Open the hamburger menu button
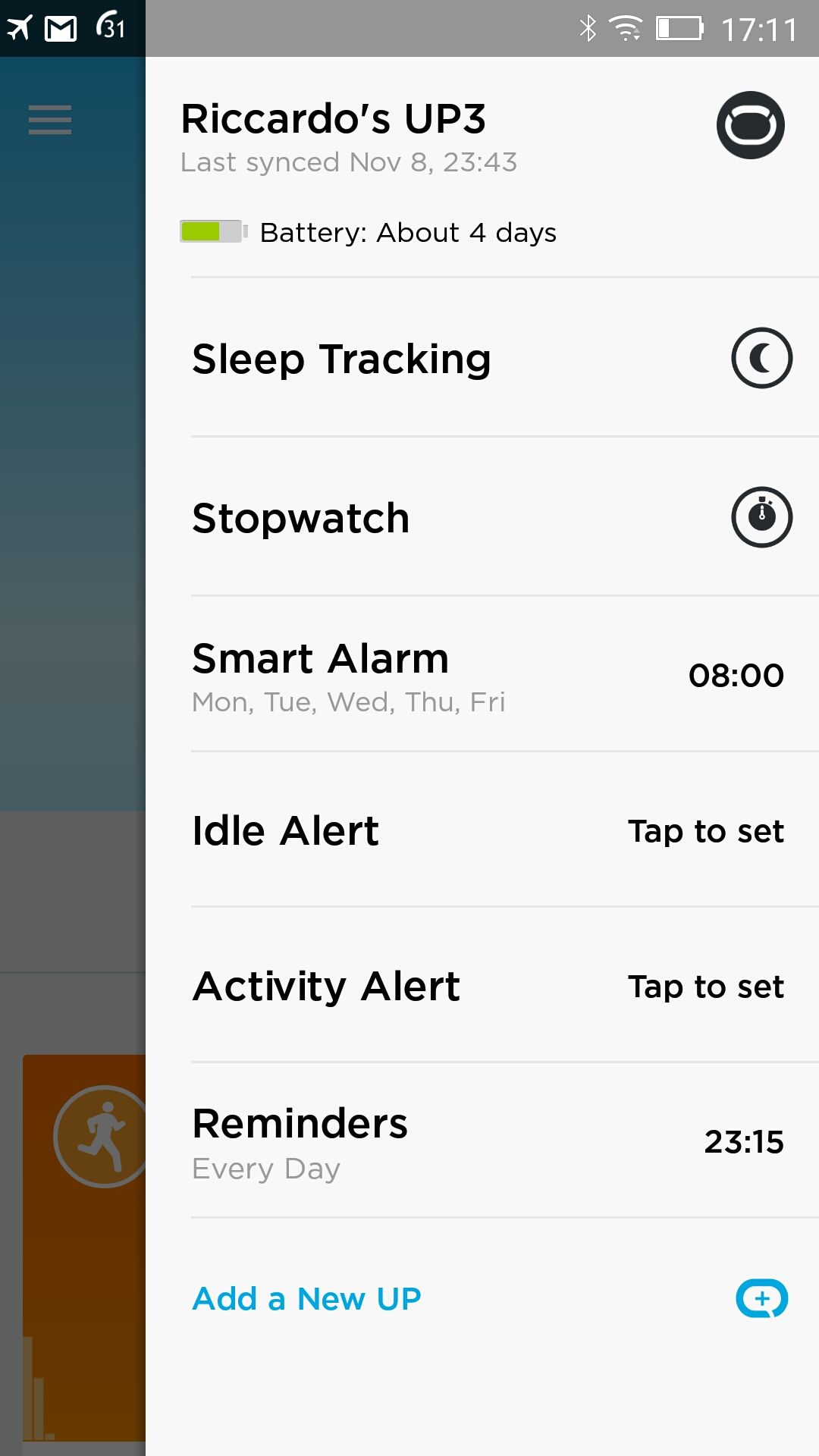 [x=50, y=120]
